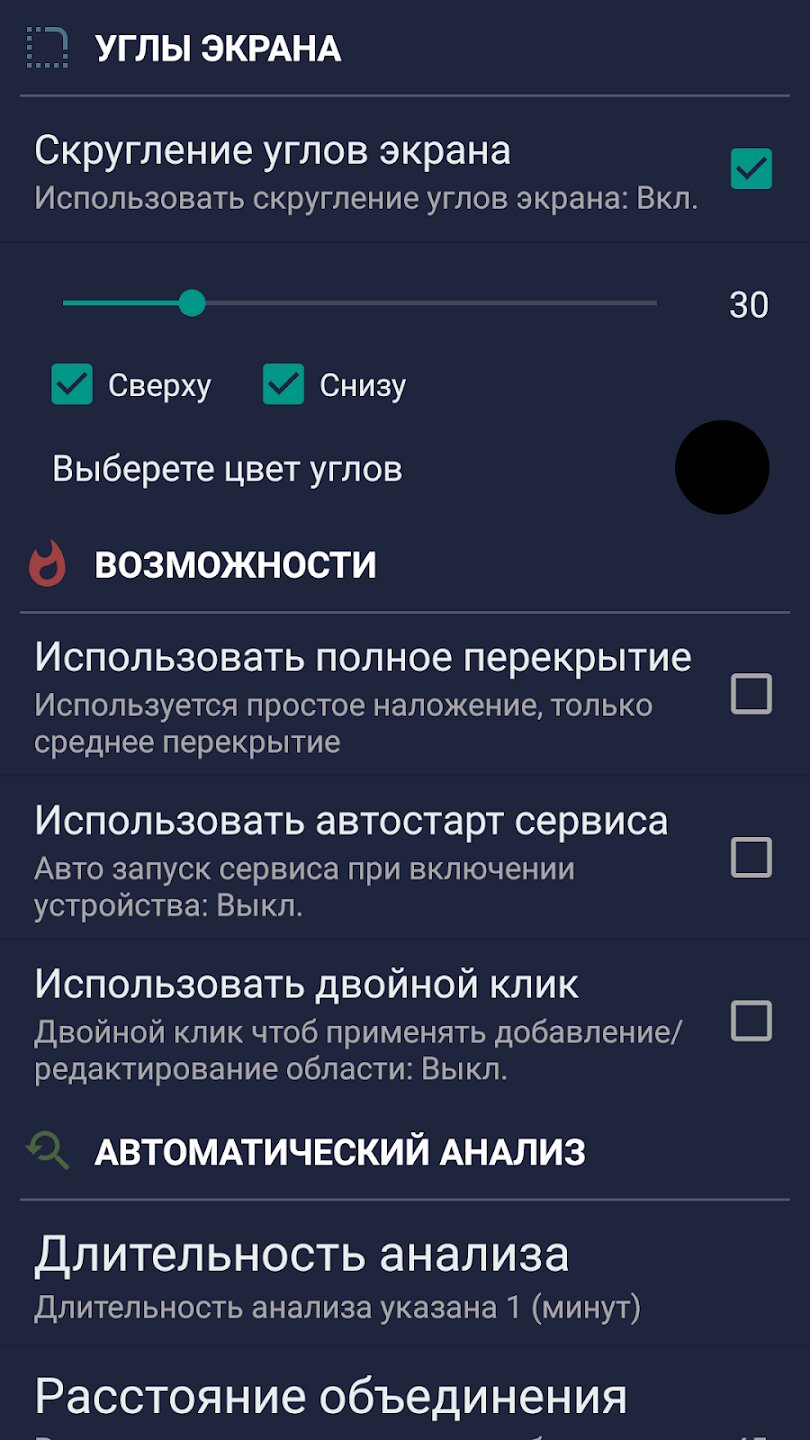This screenshot has height=1440, width=810.
Task: Enable Использовать полное перекрытие
Action: 751,693
